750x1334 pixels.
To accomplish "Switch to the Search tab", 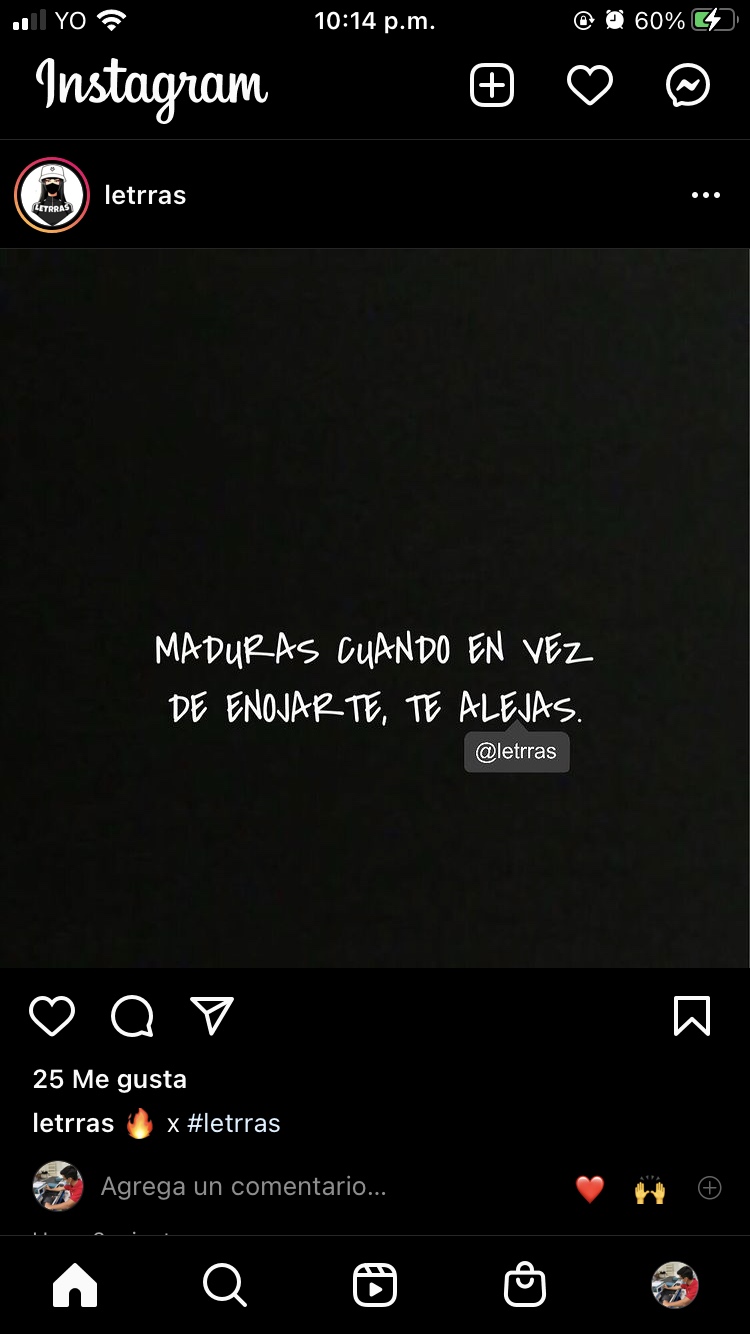I will (x=225, y=1285).
